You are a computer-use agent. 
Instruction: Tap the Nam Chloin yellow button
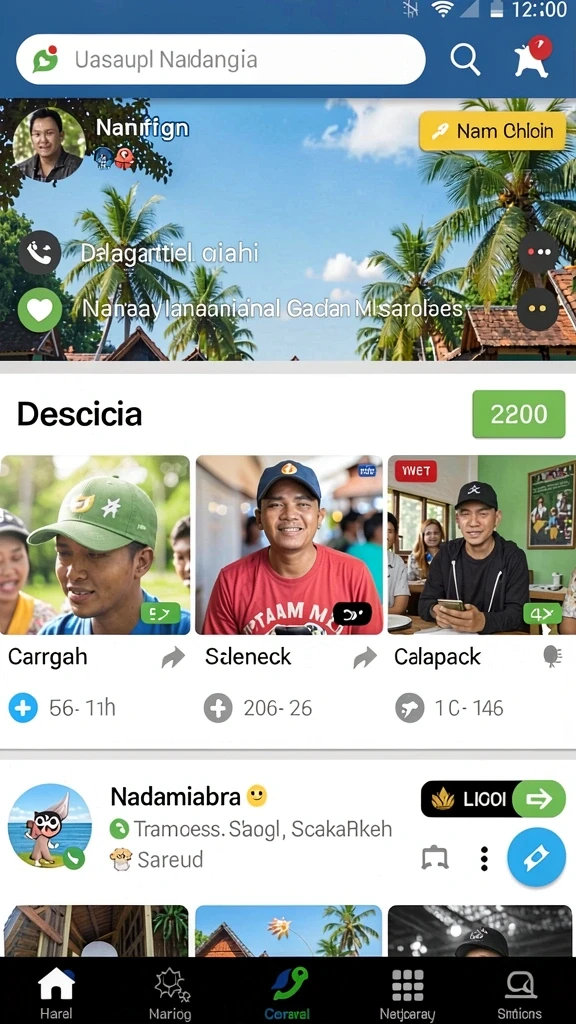pos(492,131)
